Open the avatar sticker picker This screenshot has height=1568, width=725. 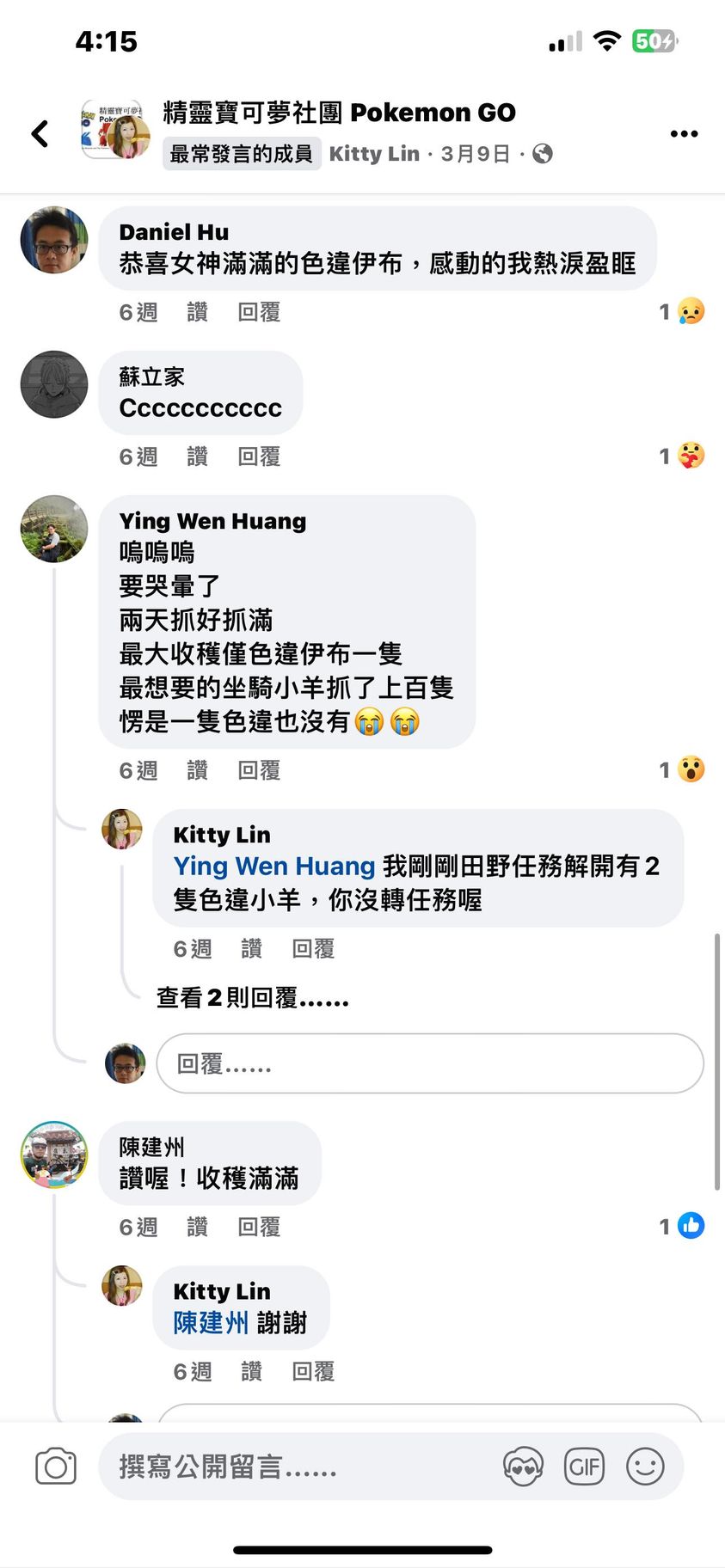(523, 1467)
